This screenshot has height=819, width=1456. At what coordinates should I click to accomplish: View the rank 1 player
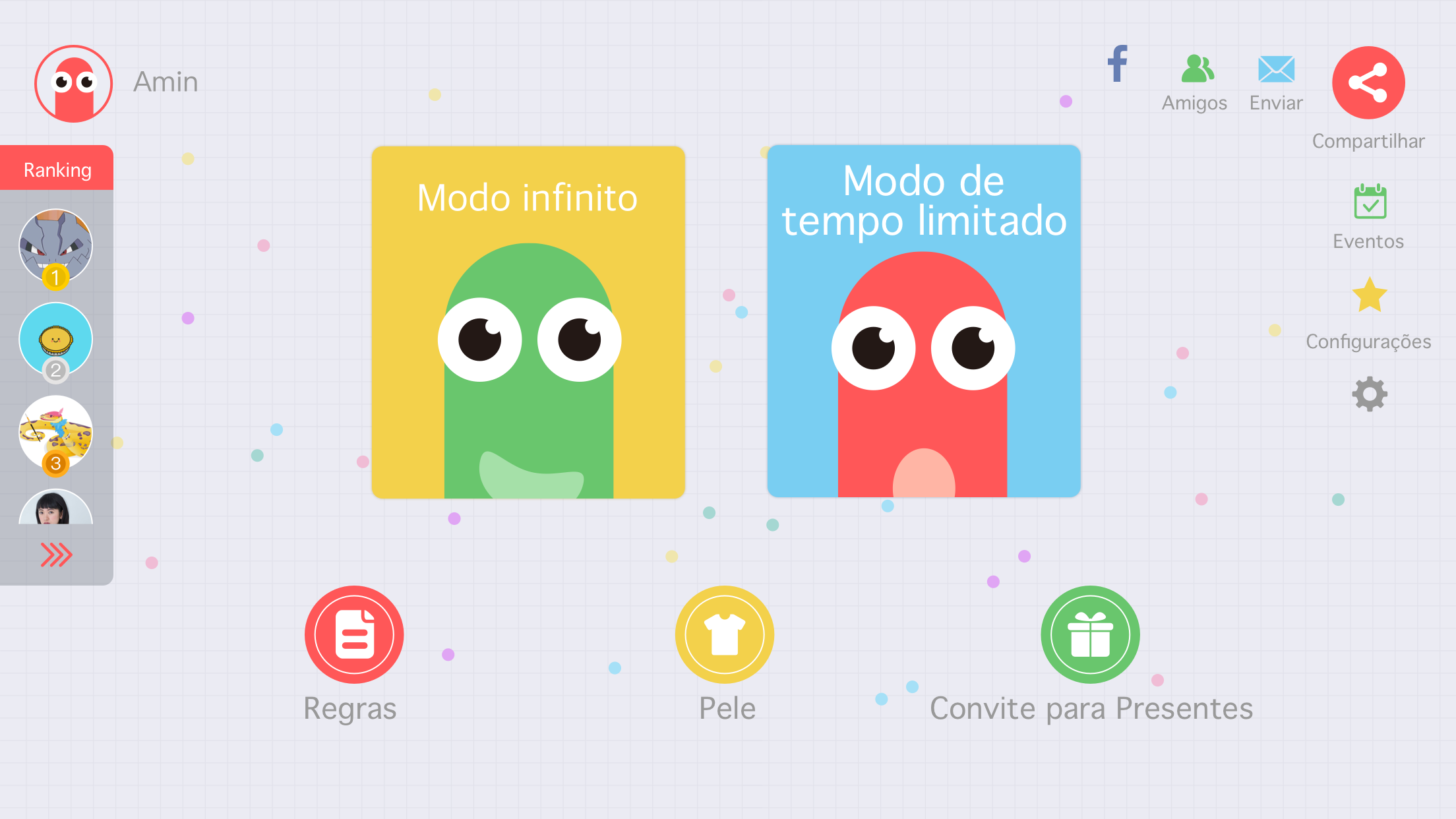coord(56,246)
